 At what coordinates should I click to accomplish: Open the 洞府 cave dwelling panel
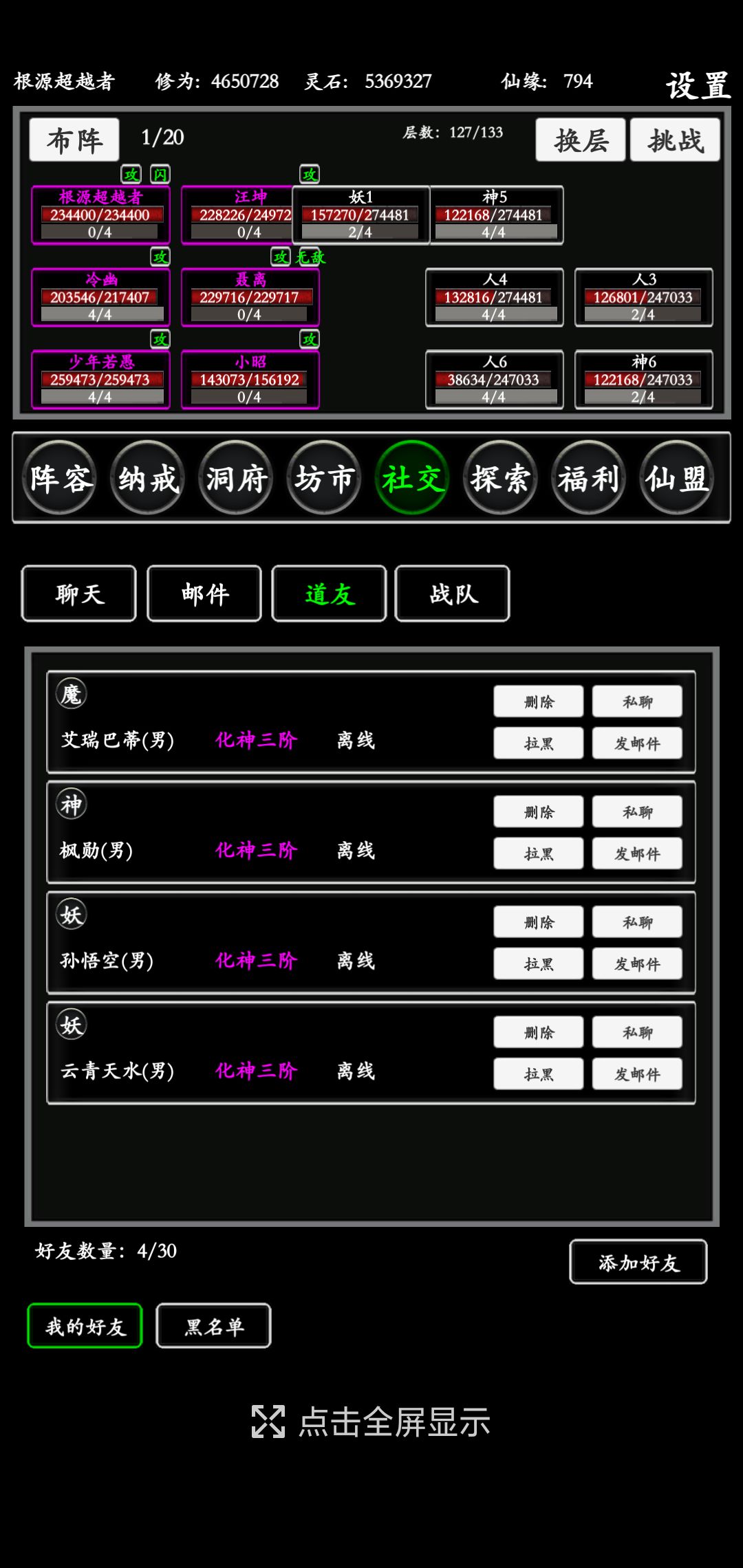(x=235, y=479)
